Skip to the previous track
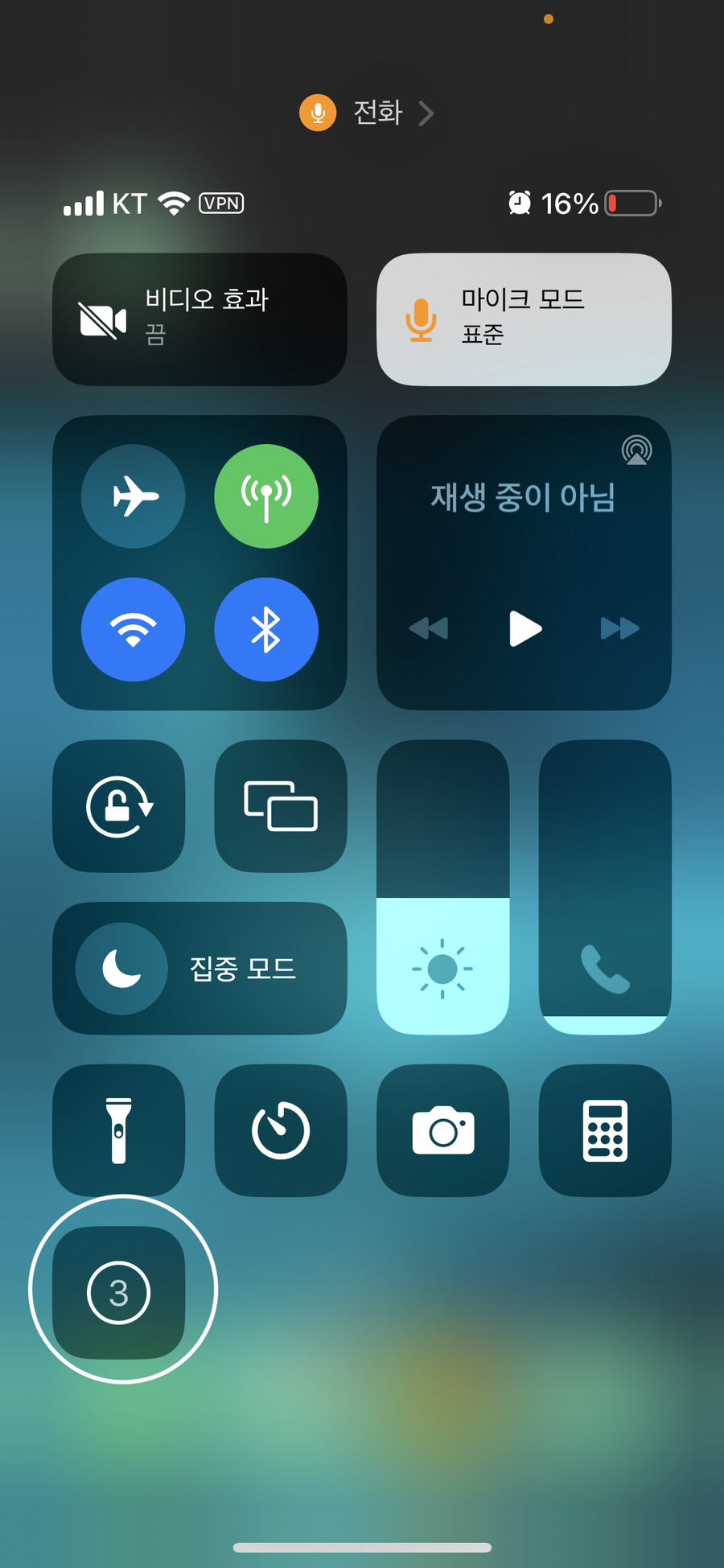The width and height of the screenshot is (724, 1568). (428, 628)
